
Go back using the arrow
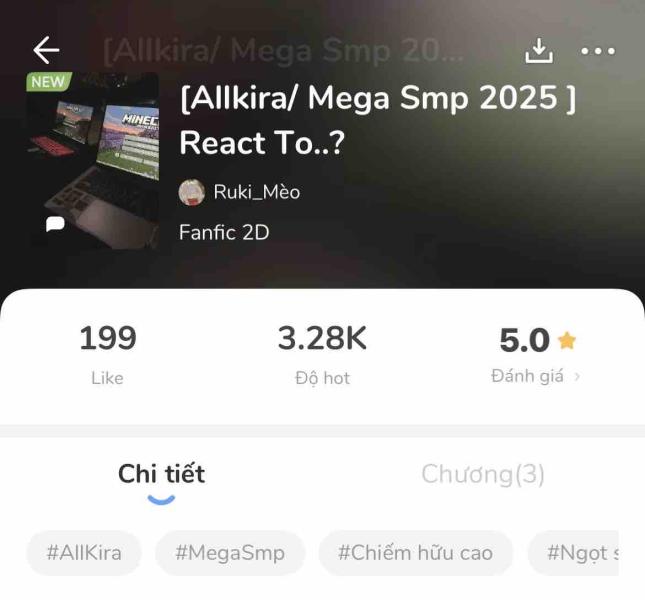pyautogui.click(x=46, y=50)
